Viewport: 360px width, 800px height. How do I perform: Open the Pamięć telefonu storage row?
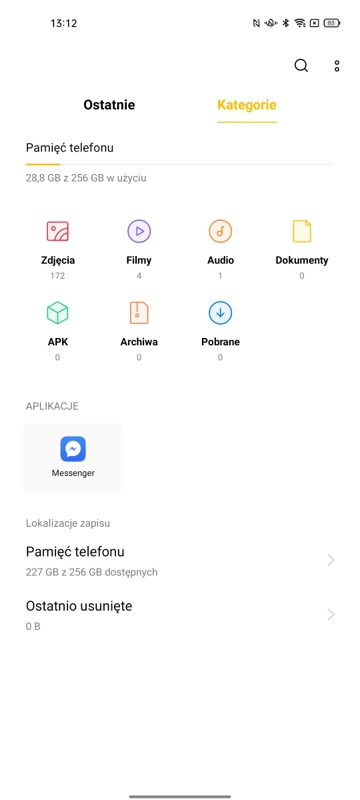[180, 561]
